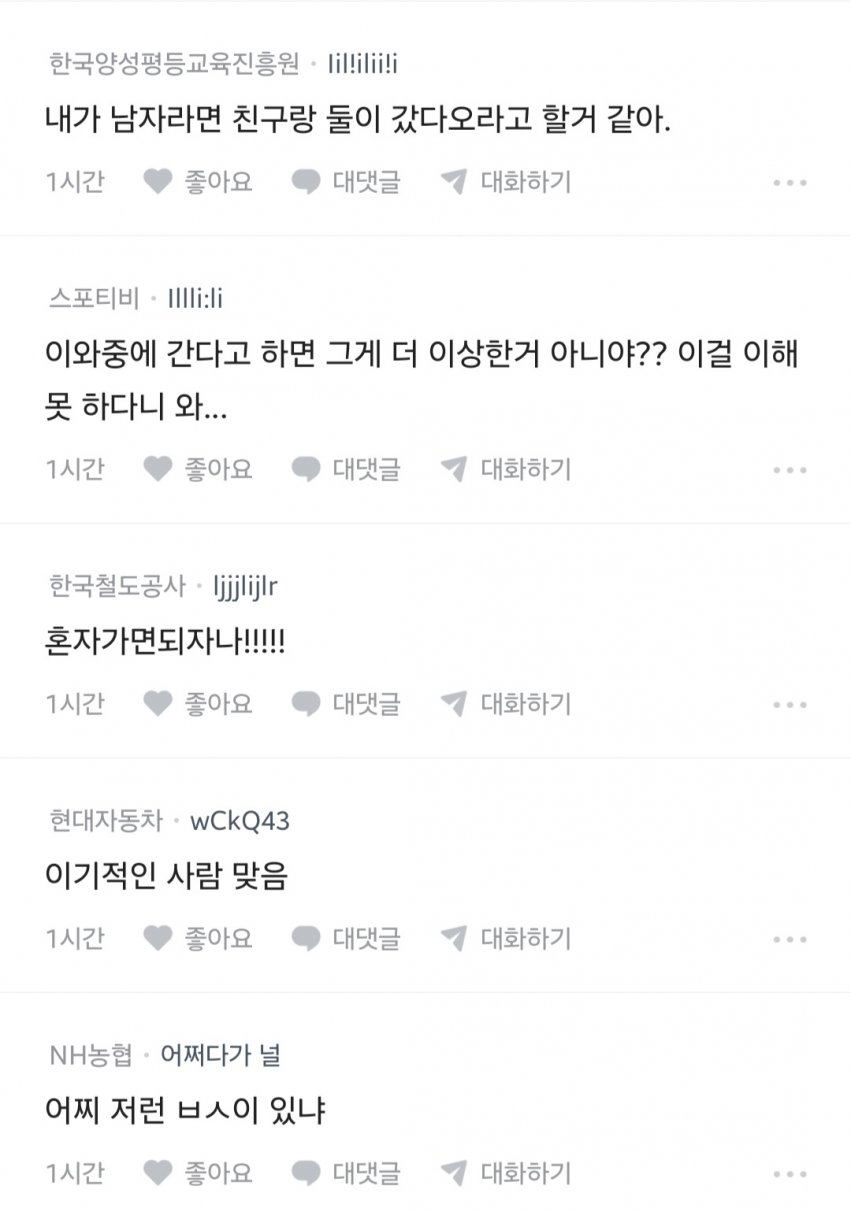Open more options on 현대자동차 comment

click(x=789, y=939)
